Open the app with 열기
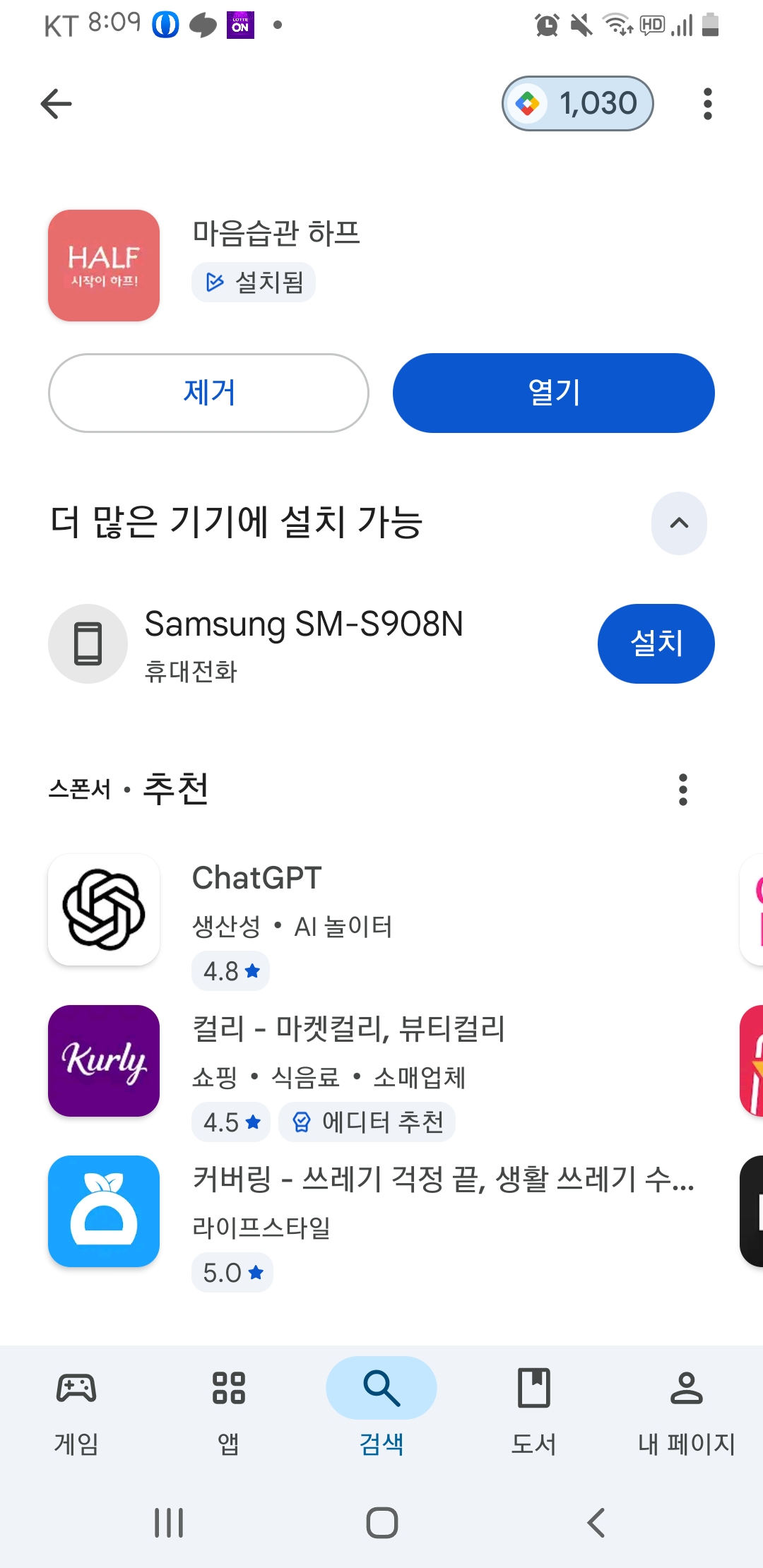 553,393
